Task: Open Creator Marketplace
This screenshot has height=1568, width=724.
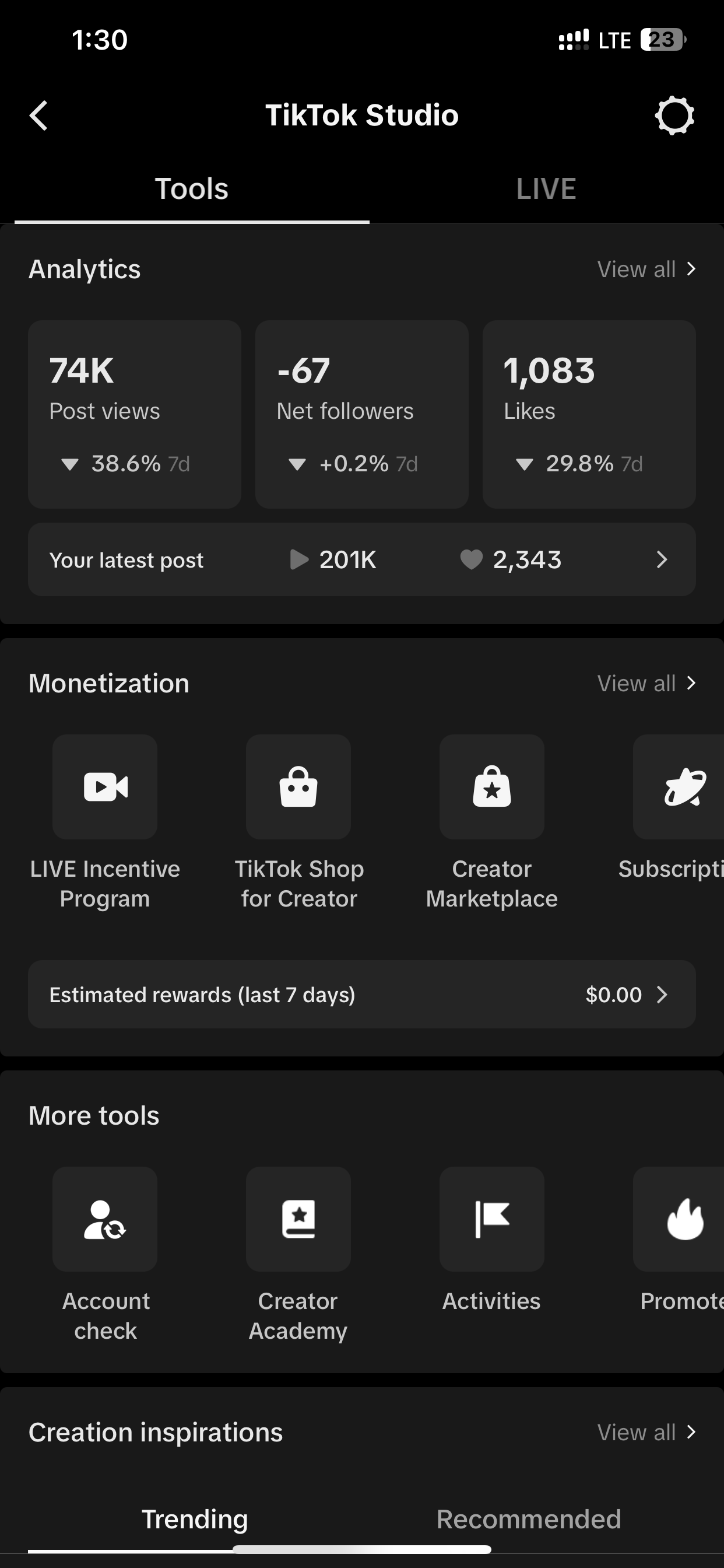Action: 491,822
